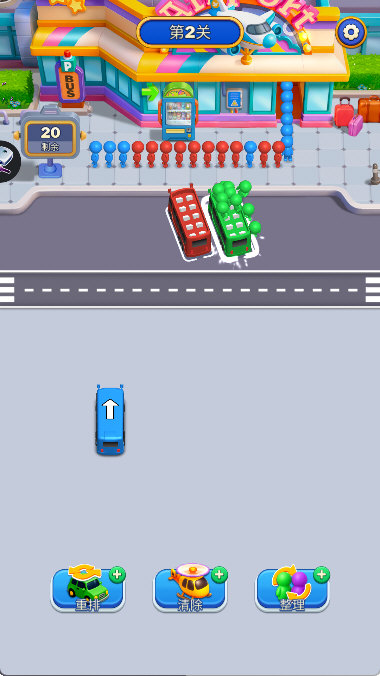Open the settings gear
Screen dimensions: 380x676
click(351, 32)
